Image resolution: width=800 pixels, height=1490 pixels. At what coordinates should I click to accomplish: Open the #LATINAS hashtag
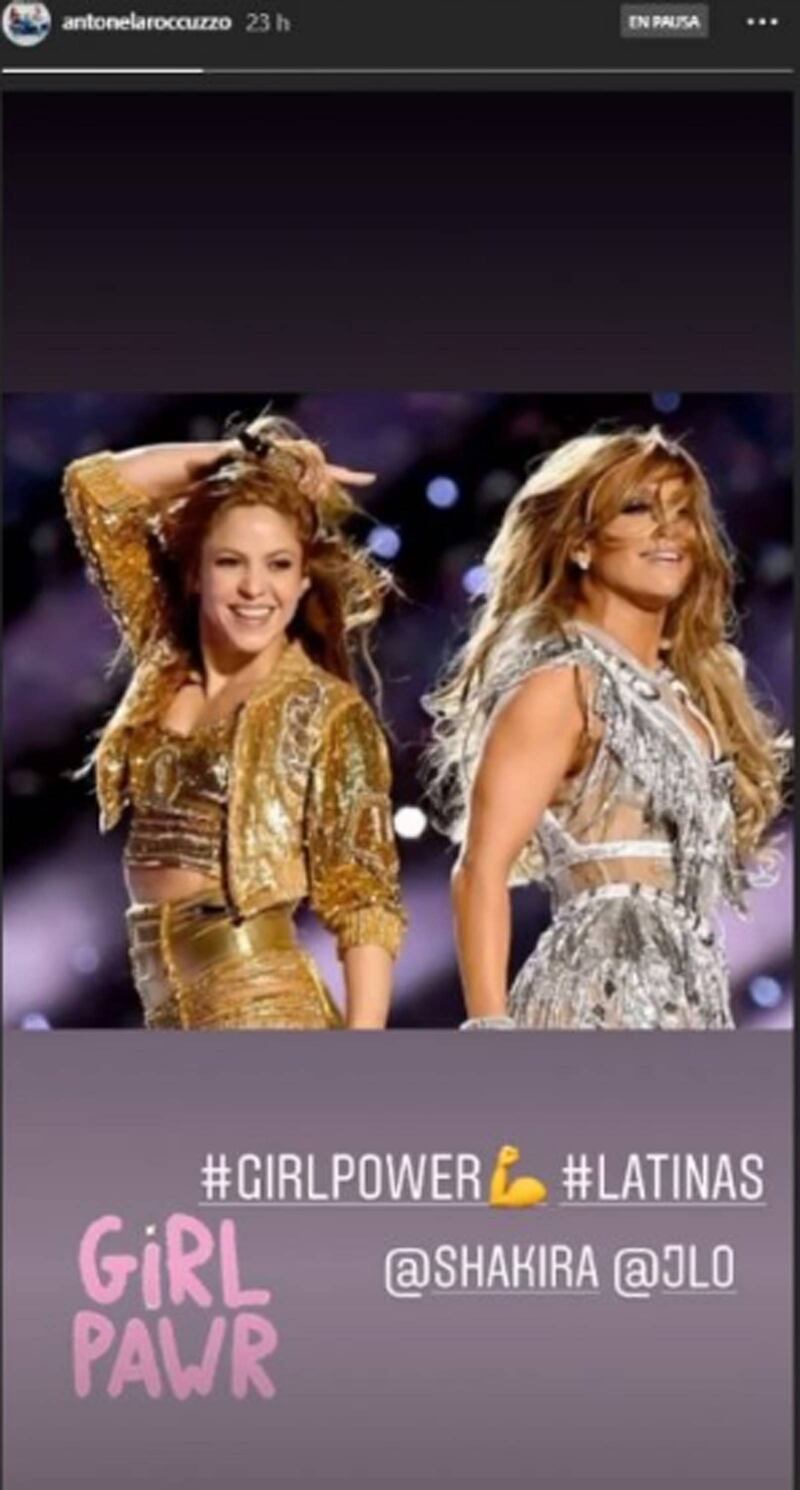662,1181
